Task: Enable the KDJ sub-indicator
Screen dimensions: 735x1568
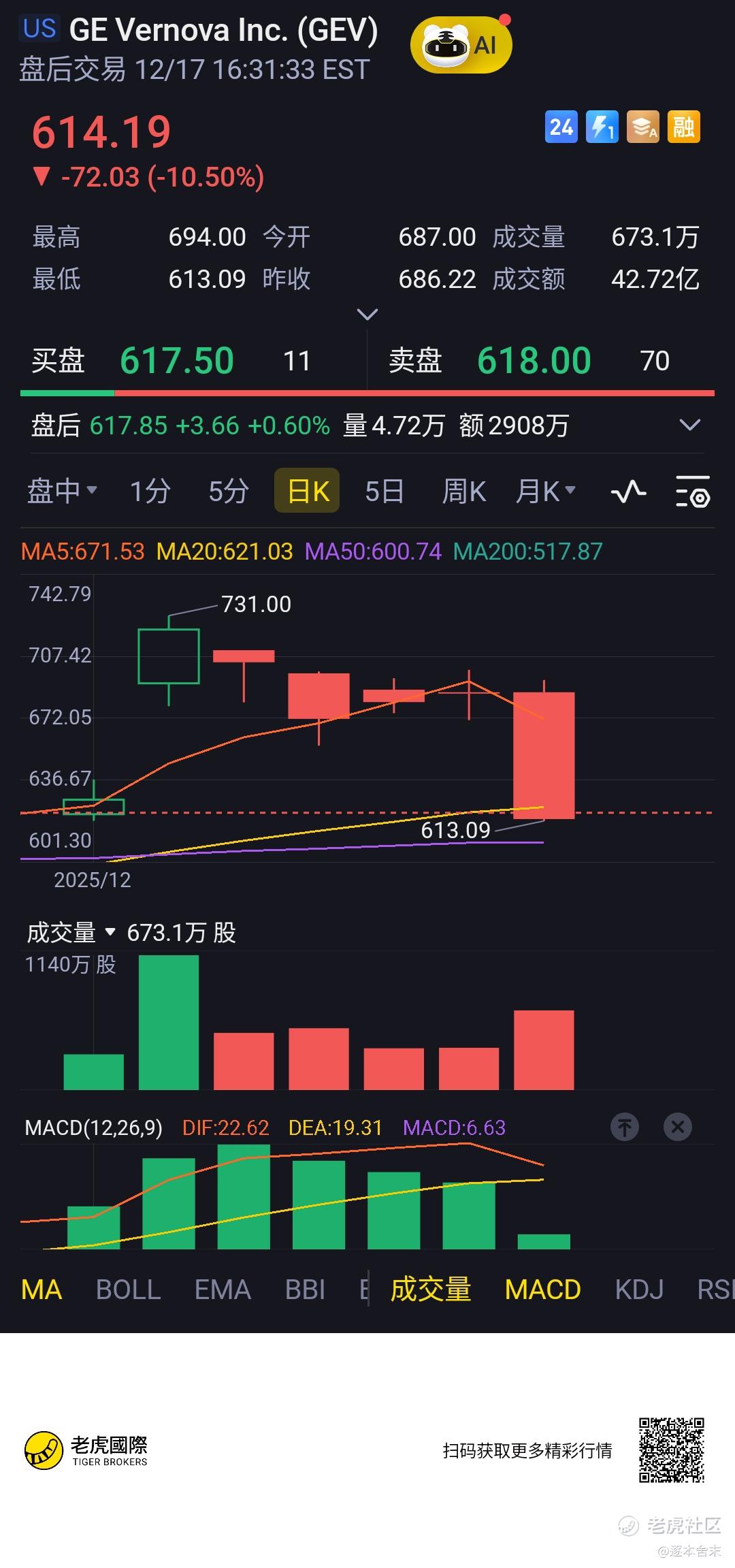Action: pos(639,1289)
